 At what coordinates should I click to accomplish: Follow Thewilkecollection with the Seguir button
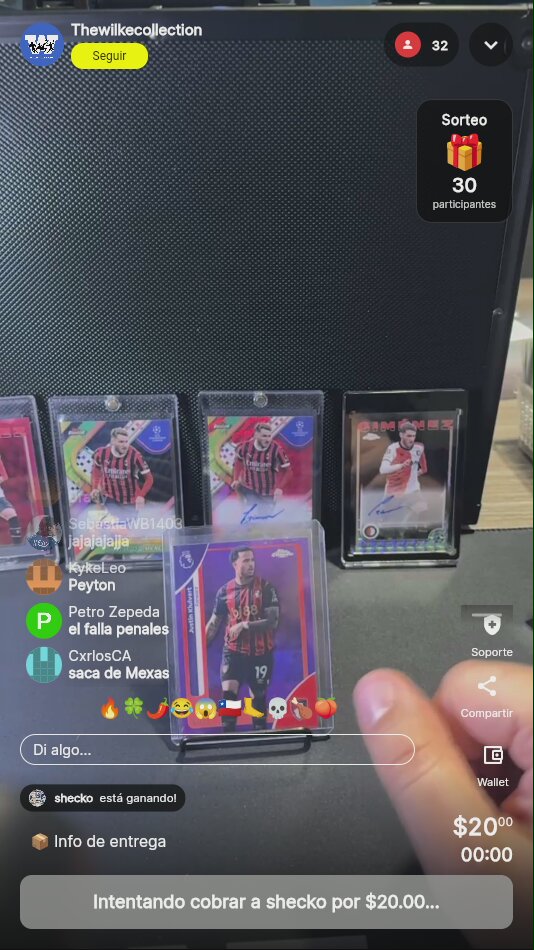coord(109,56)
